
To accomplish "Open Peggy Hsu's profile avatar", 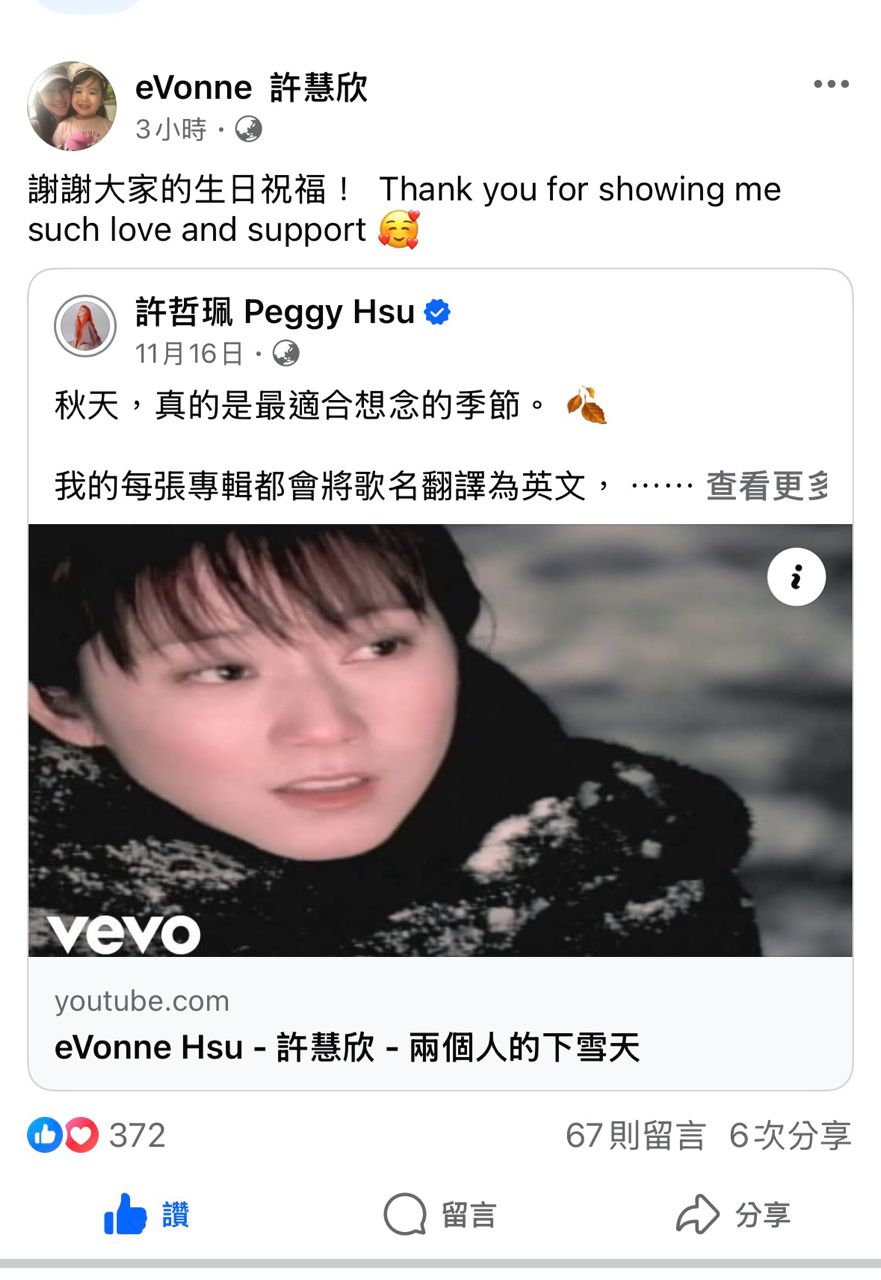I will point(86,326).
